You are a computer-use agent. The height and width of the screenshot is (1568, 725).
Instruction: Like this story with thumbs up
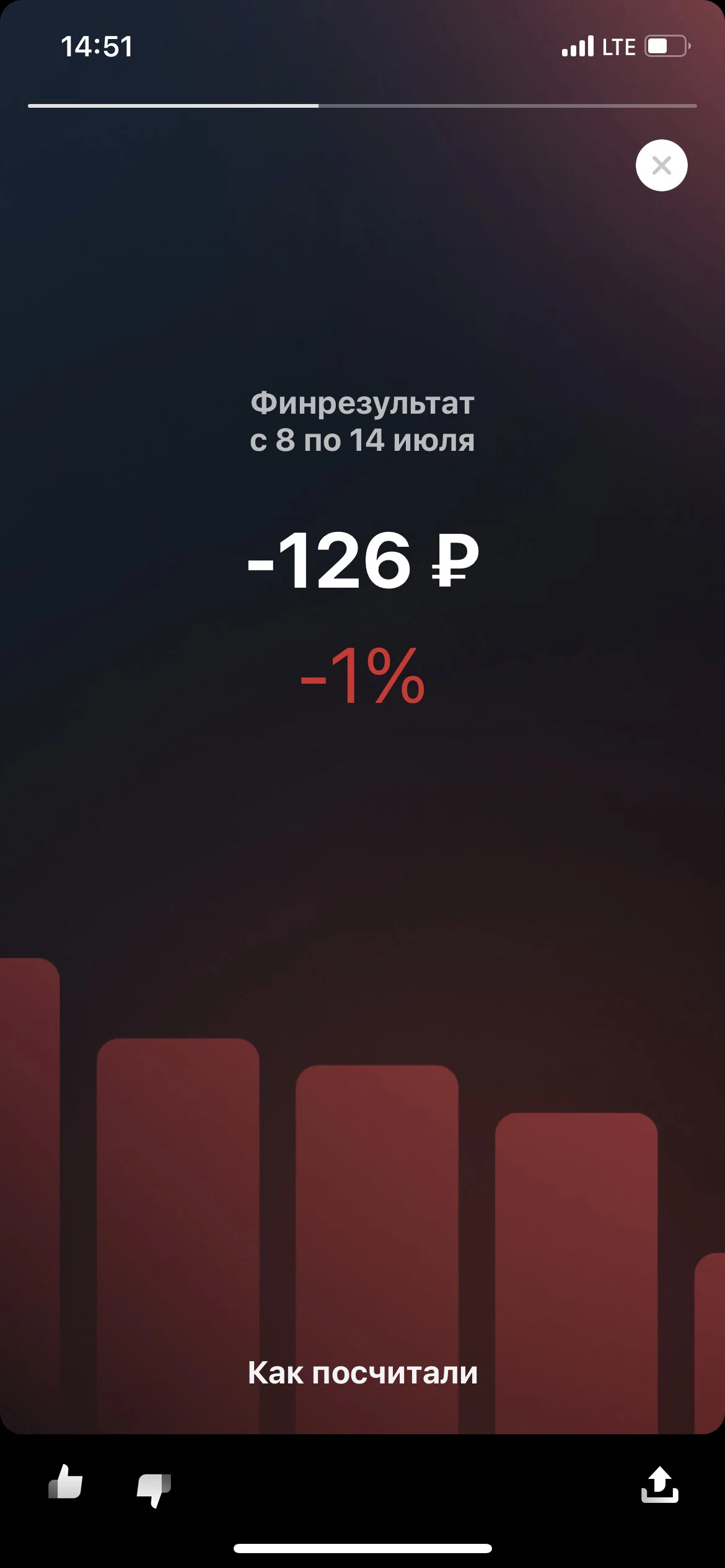coord(66,1482)
